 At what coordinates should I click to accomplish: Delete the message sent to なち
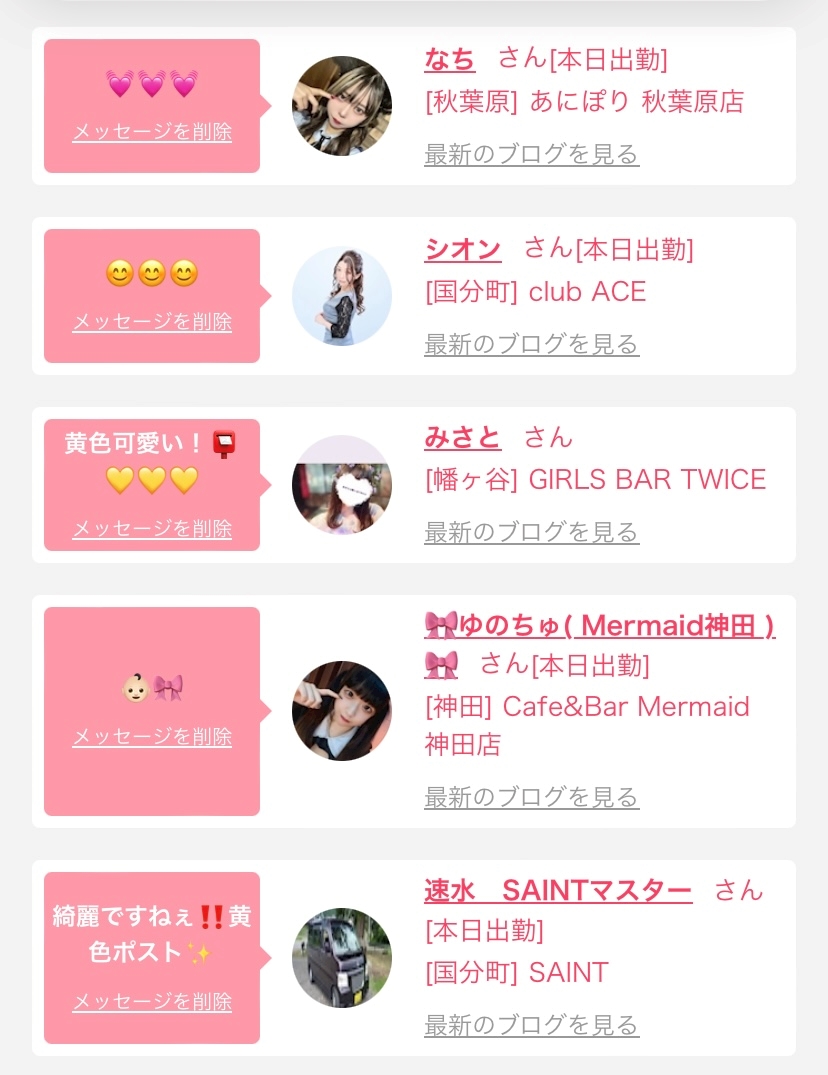click(152, 132)
